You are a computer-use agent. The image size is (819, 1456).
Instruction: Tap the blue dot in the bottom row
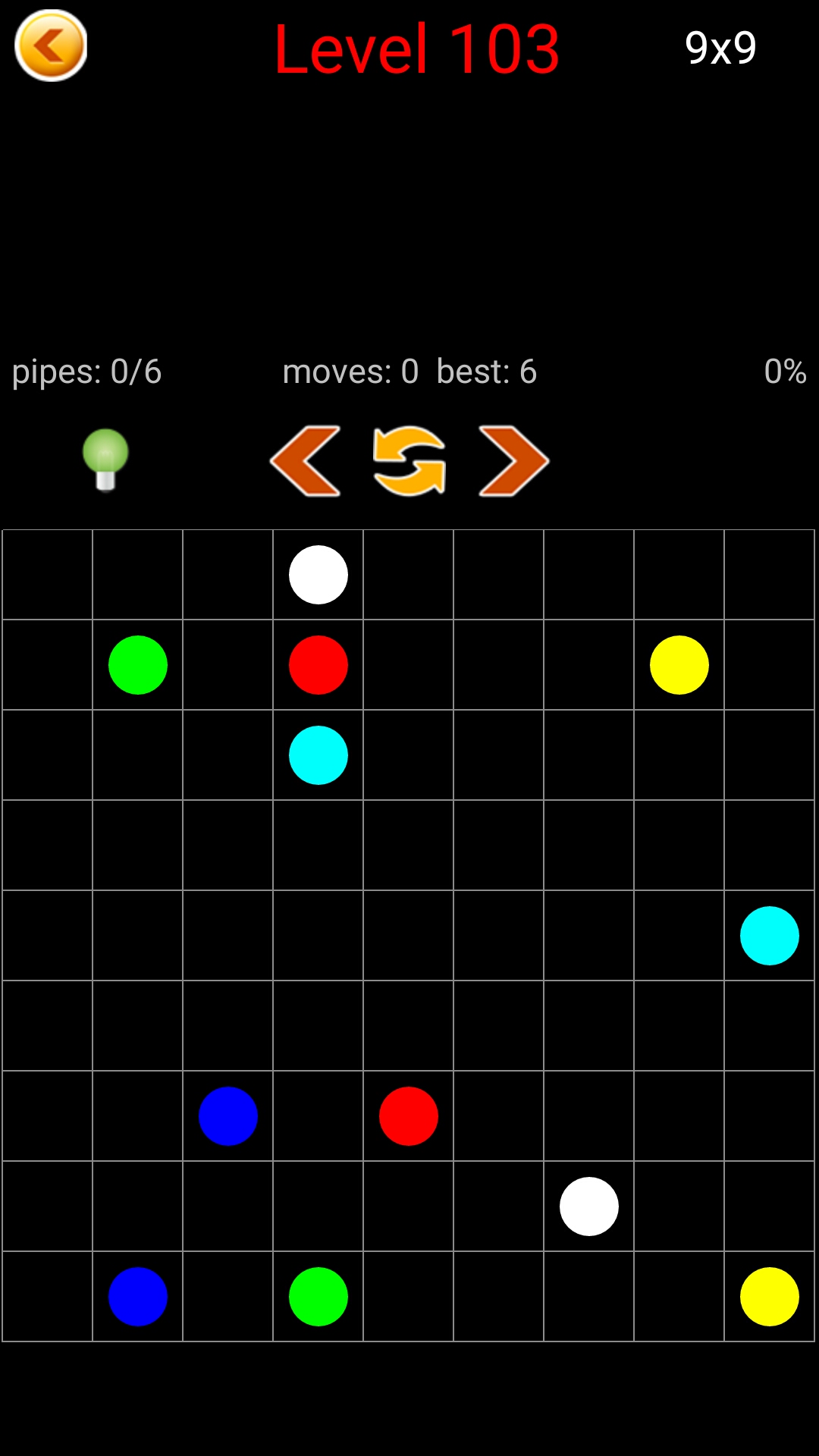tap(138, 1297)
